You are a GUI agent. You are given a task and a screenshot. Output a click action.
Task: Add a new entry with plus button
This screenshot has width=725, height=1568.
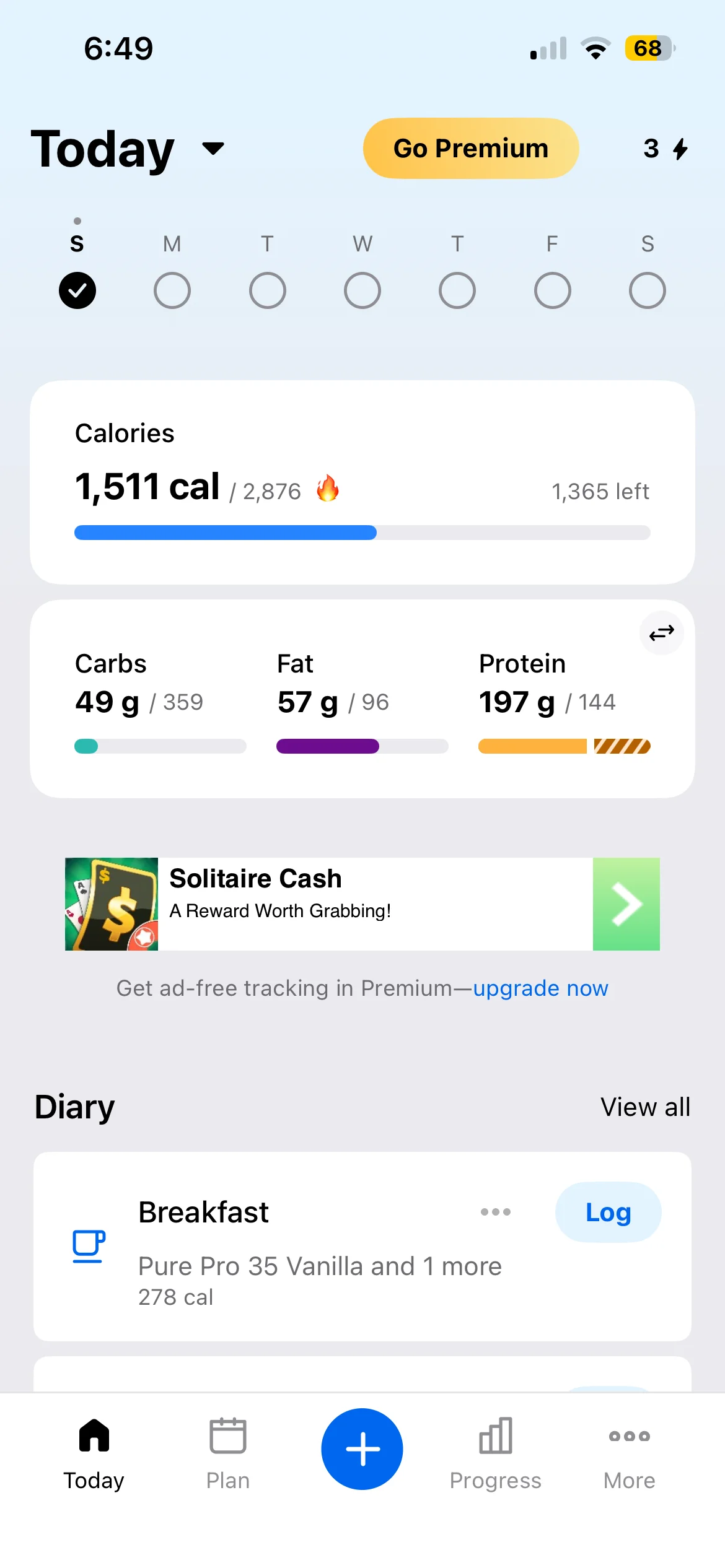click(x=362, y=1449)
